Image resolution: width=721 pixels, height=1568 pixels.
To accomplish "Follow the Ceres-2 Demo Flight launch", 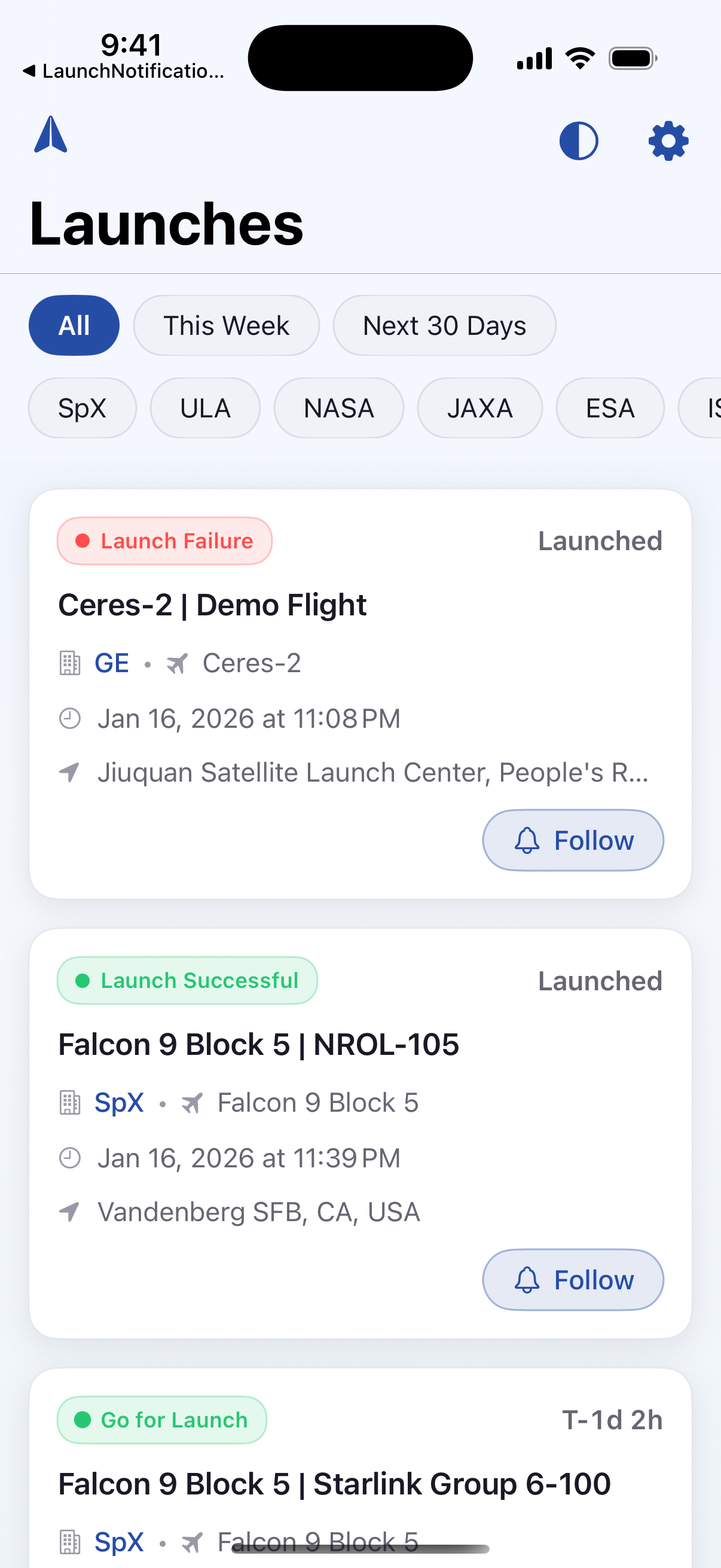I will point(573,840).
